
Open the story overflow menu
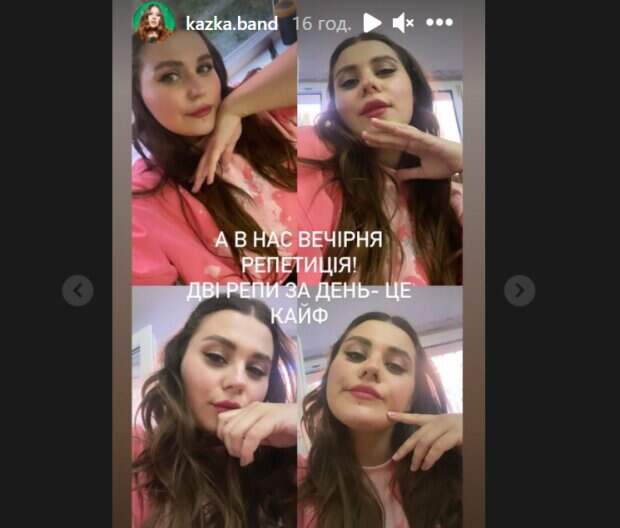439,22
